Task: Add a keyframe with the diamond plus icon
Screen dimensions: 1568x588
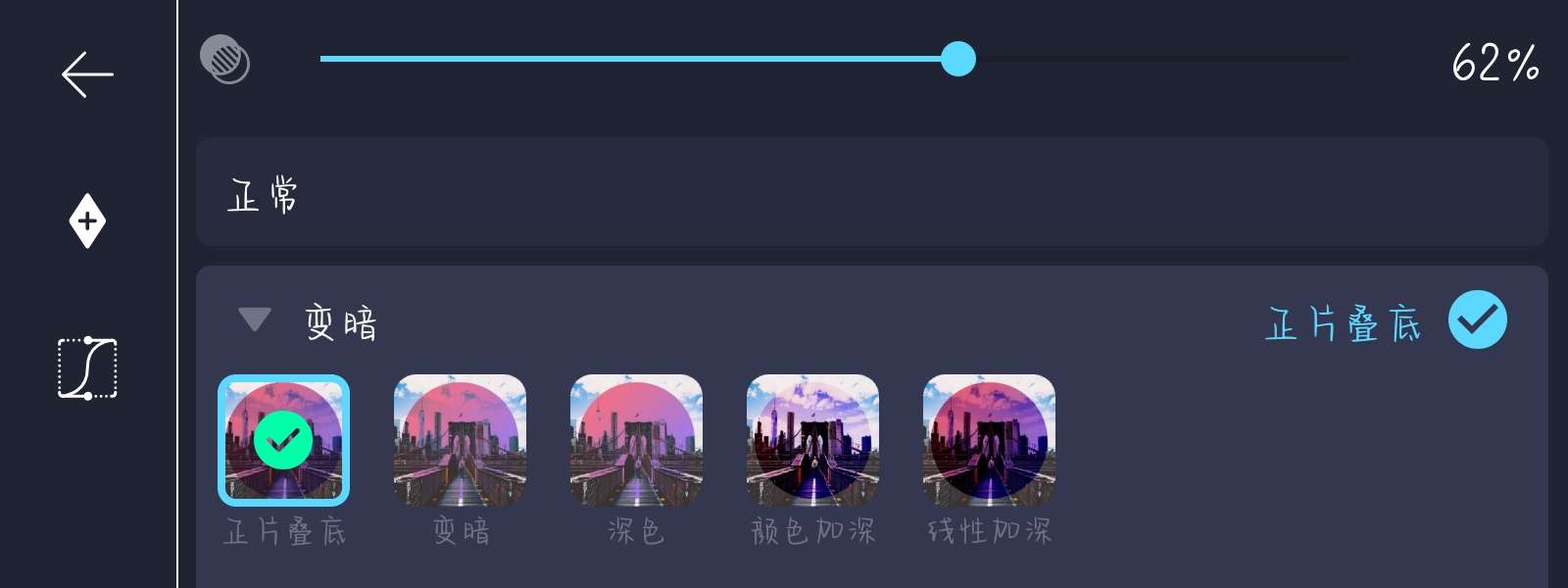Action: [87, 220]
